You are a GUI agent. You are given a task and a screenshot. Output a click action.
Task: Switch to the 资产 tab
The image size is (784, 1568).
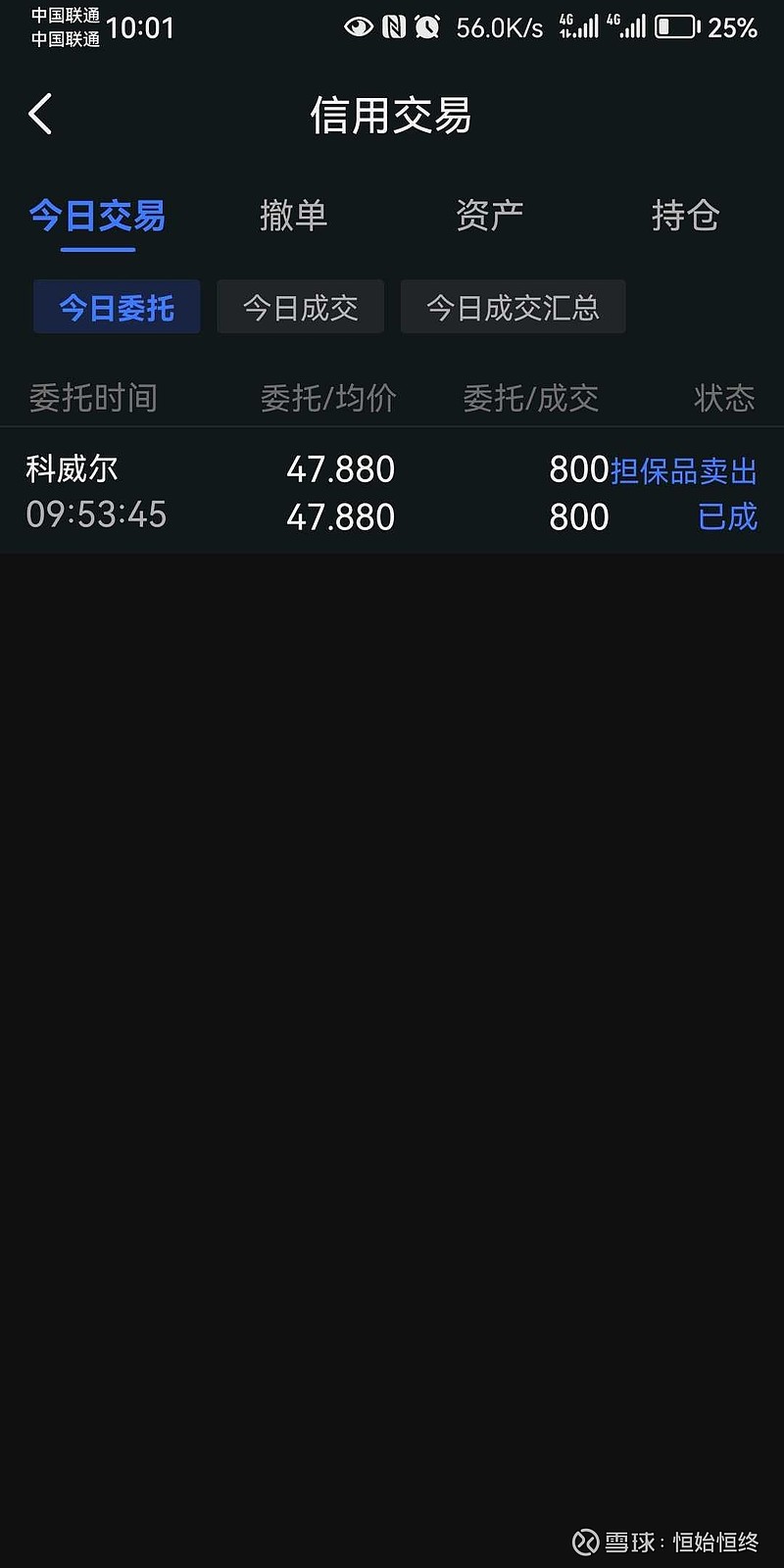489,215
